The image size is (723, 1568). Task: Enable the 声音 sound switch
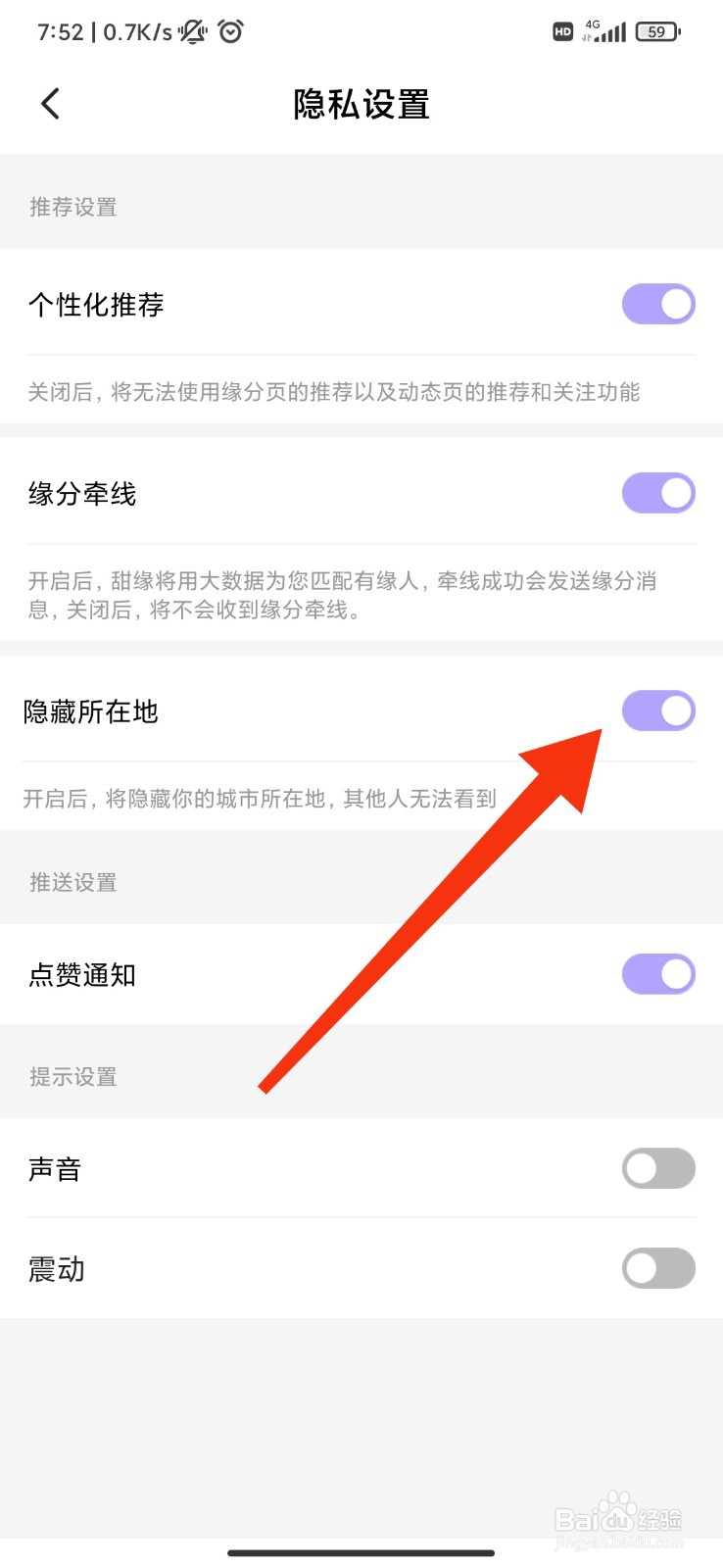pyautogui.click(x=657, y=1168)
